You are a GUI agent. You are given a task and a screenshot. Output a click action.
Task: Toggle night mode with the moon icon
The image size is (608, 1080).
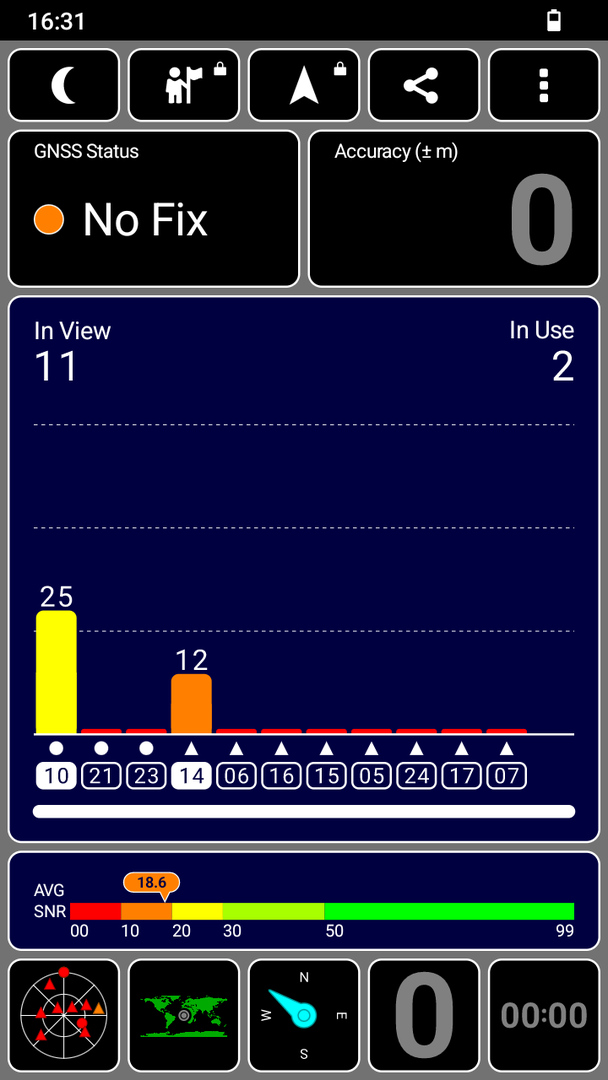[x=64, y=85]
